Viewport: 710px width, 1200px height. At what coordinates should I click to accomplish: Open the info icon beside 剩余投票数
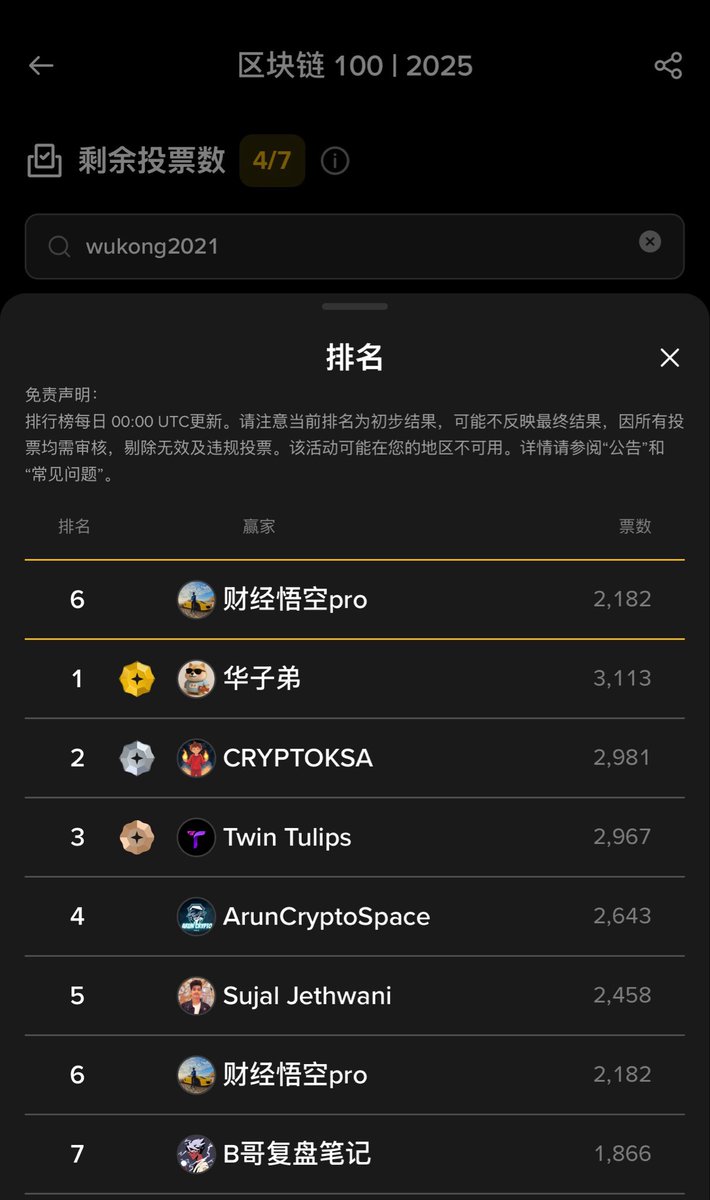(x=335, y=161)
